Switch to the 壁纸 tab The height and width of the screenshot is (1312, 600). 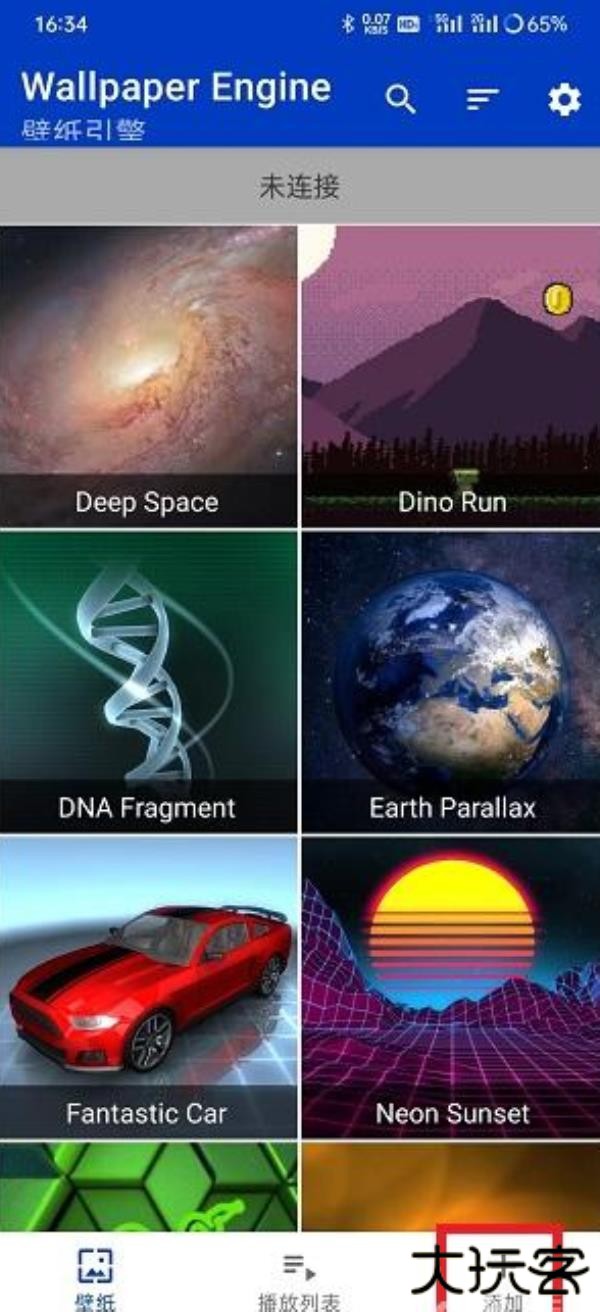(96, 1278)
